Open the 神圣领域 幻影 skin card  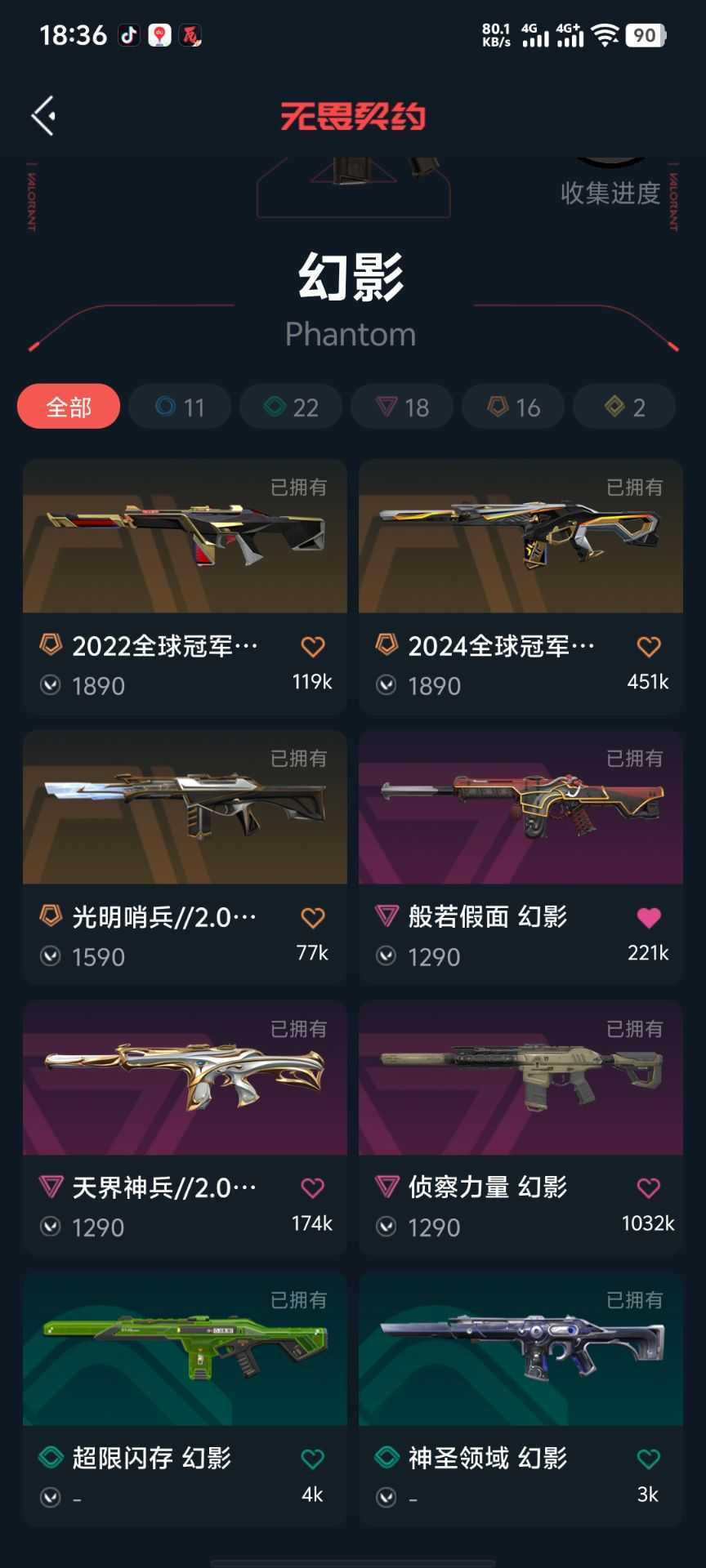[521, 1399]
